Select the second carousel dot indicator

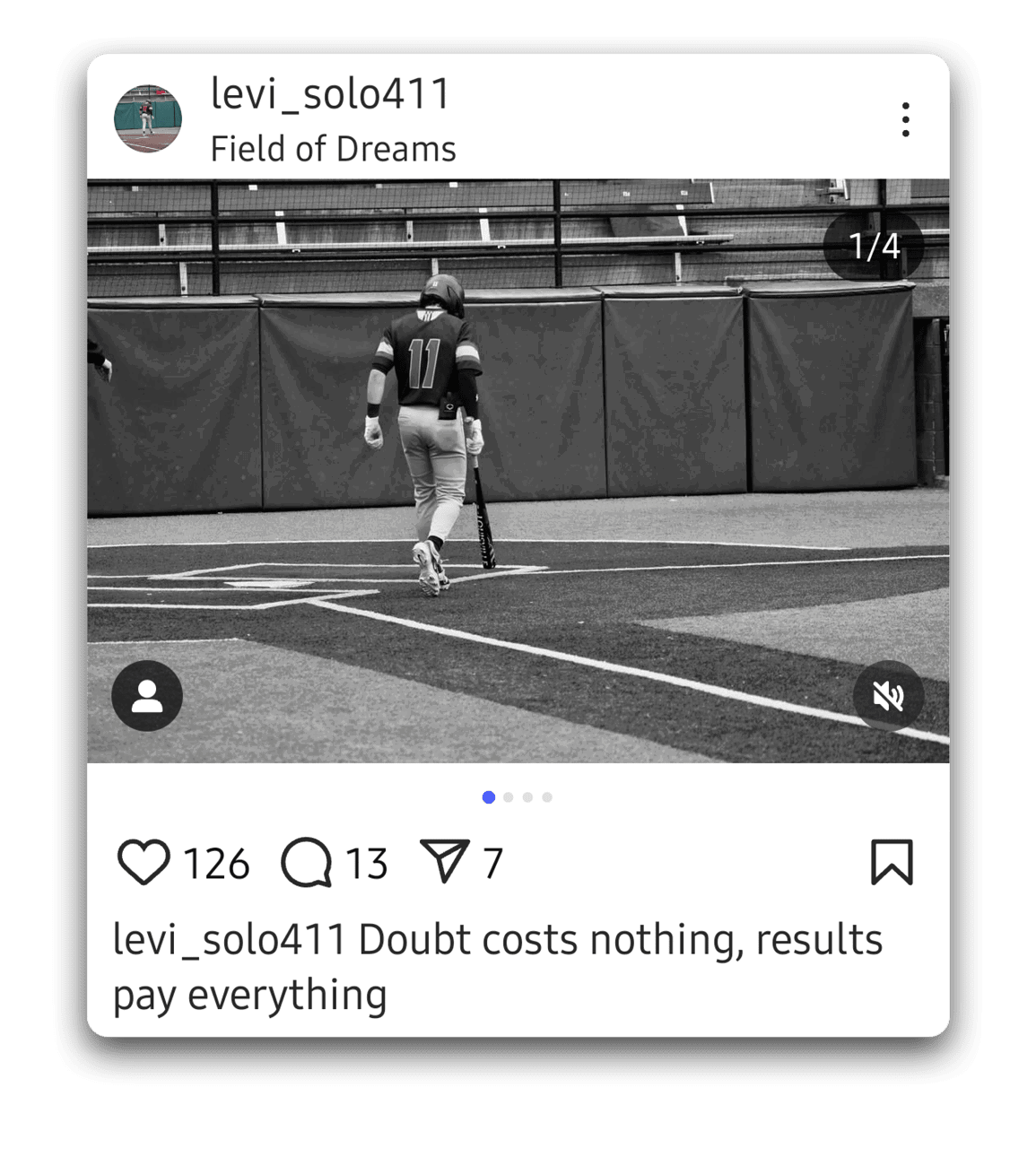[x=508, y=796]
